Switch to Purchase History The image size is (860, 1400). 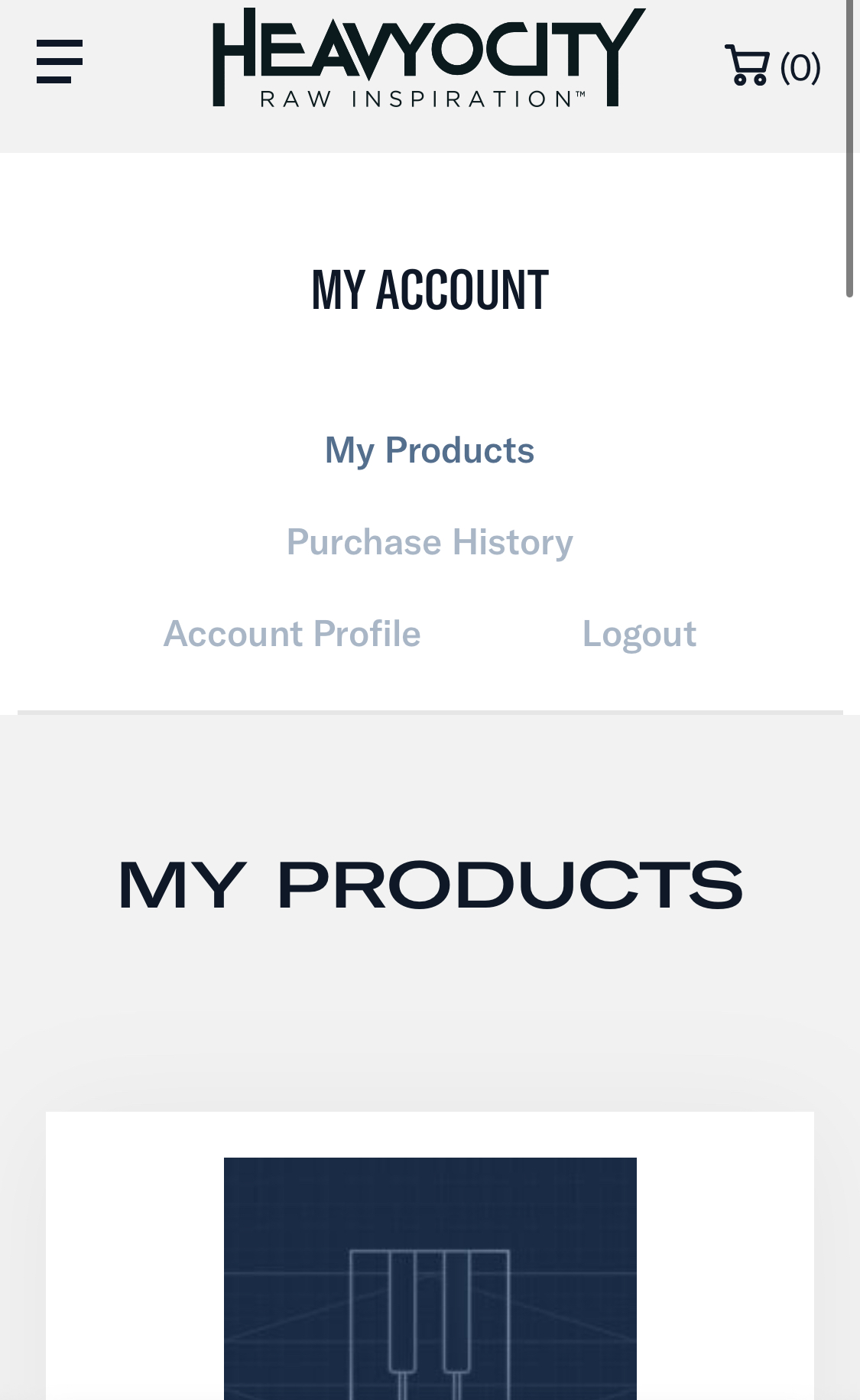[430, 542]
